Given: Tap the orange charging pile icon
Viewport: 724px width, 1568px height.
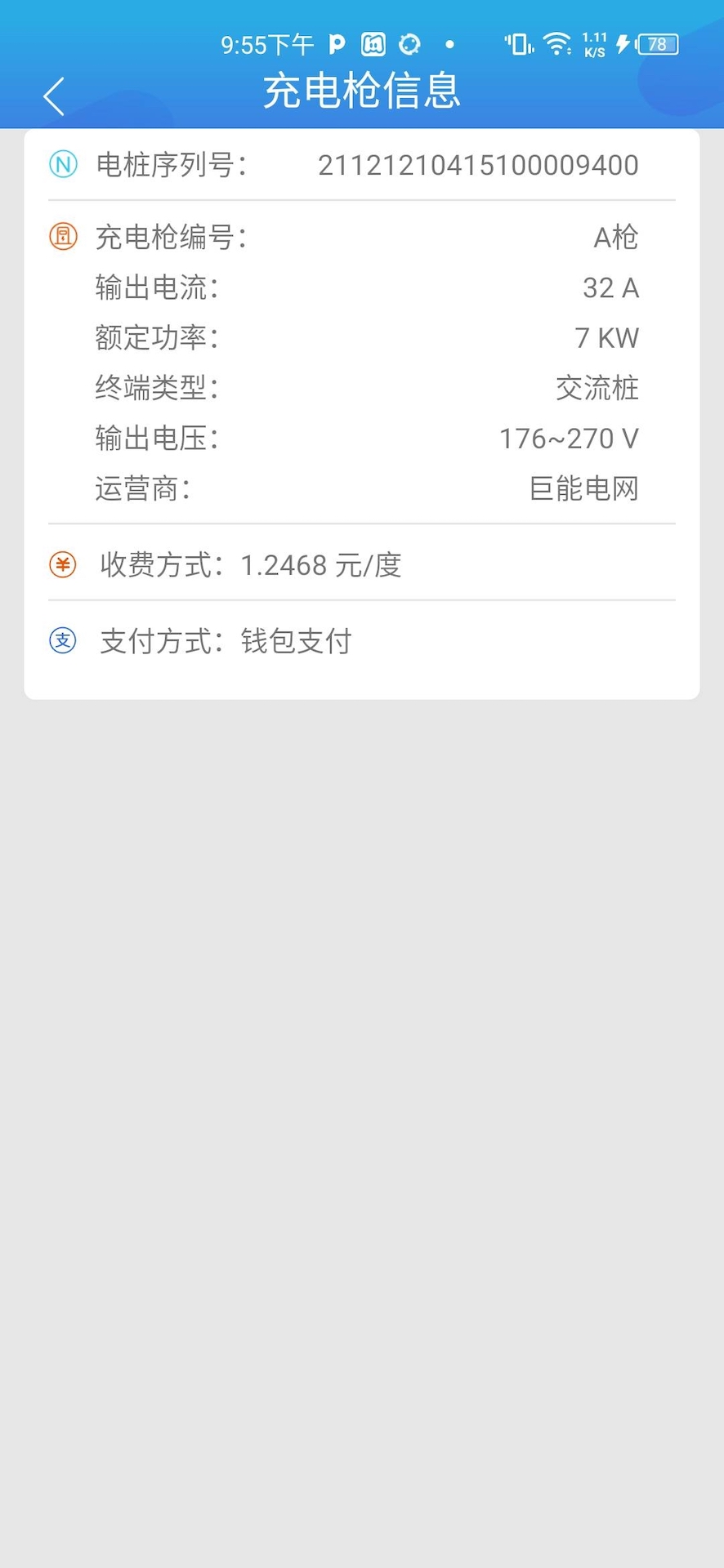Looking at the screenshot, I should (x=62, y=237).
